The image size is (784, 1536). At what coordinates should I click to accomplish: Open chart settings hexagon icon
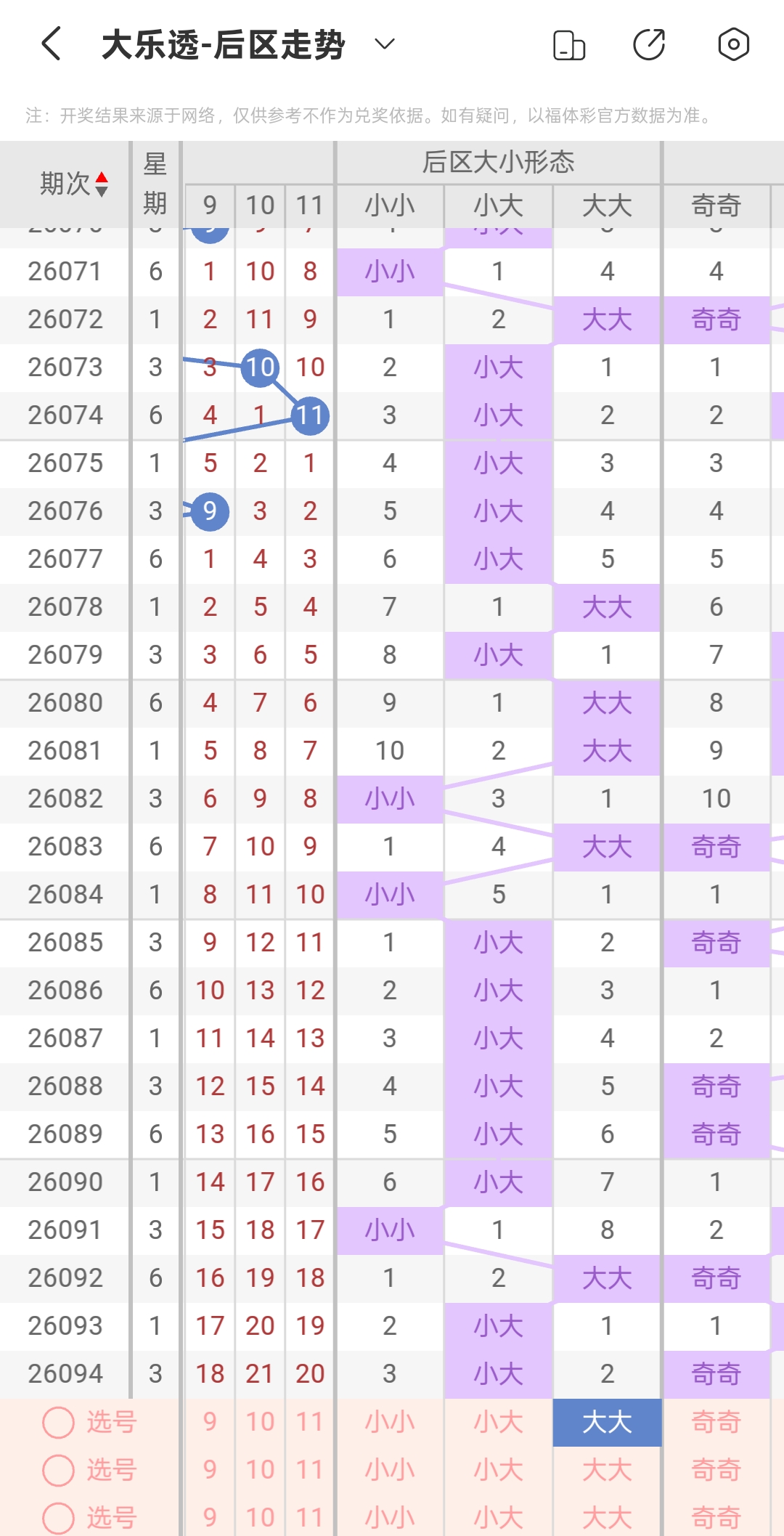(733, 45)
